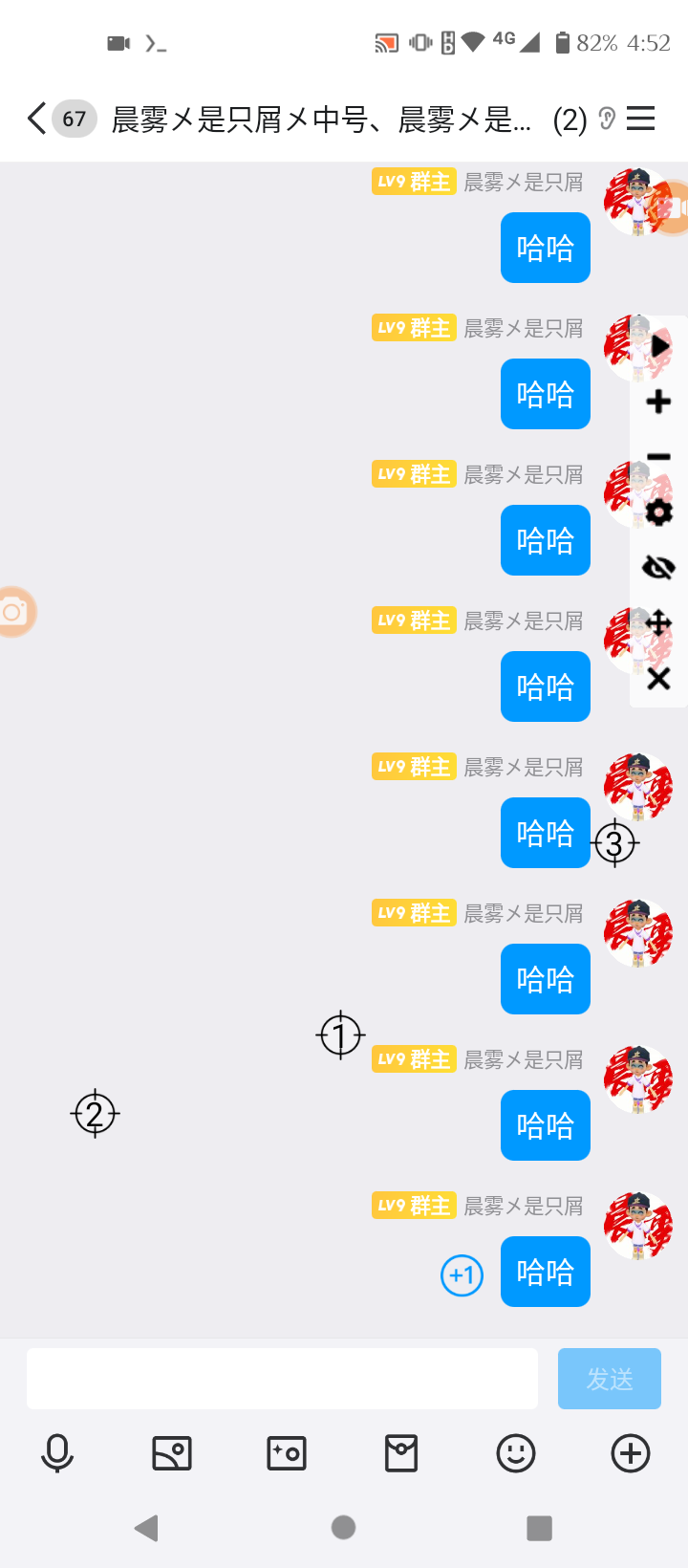Image resolution: width=688 pixels, height=1568 pixels.
Task: Add a click point with plus
Action: [659, 402]
